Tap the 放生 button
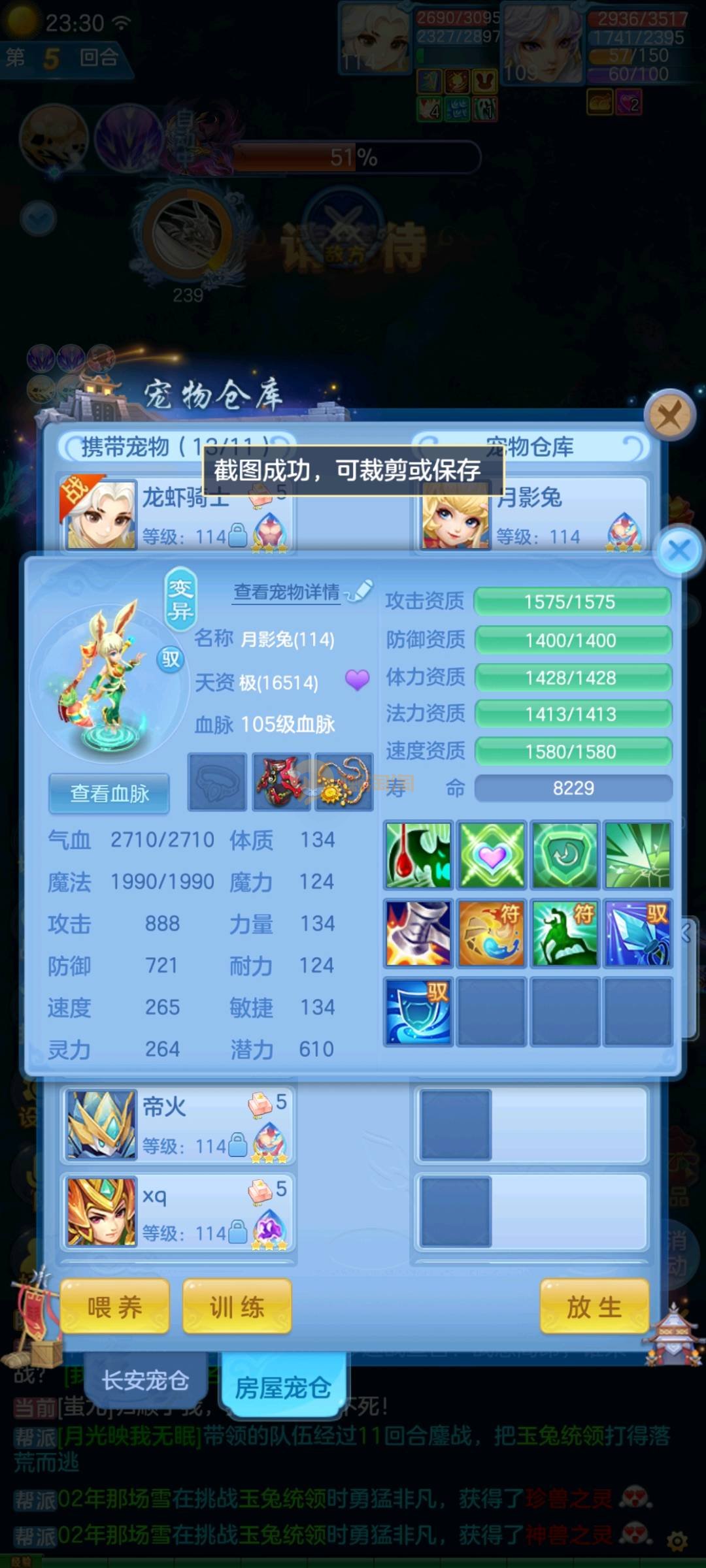Viewport: 706px width, 1568px height. pos(594,1307)
